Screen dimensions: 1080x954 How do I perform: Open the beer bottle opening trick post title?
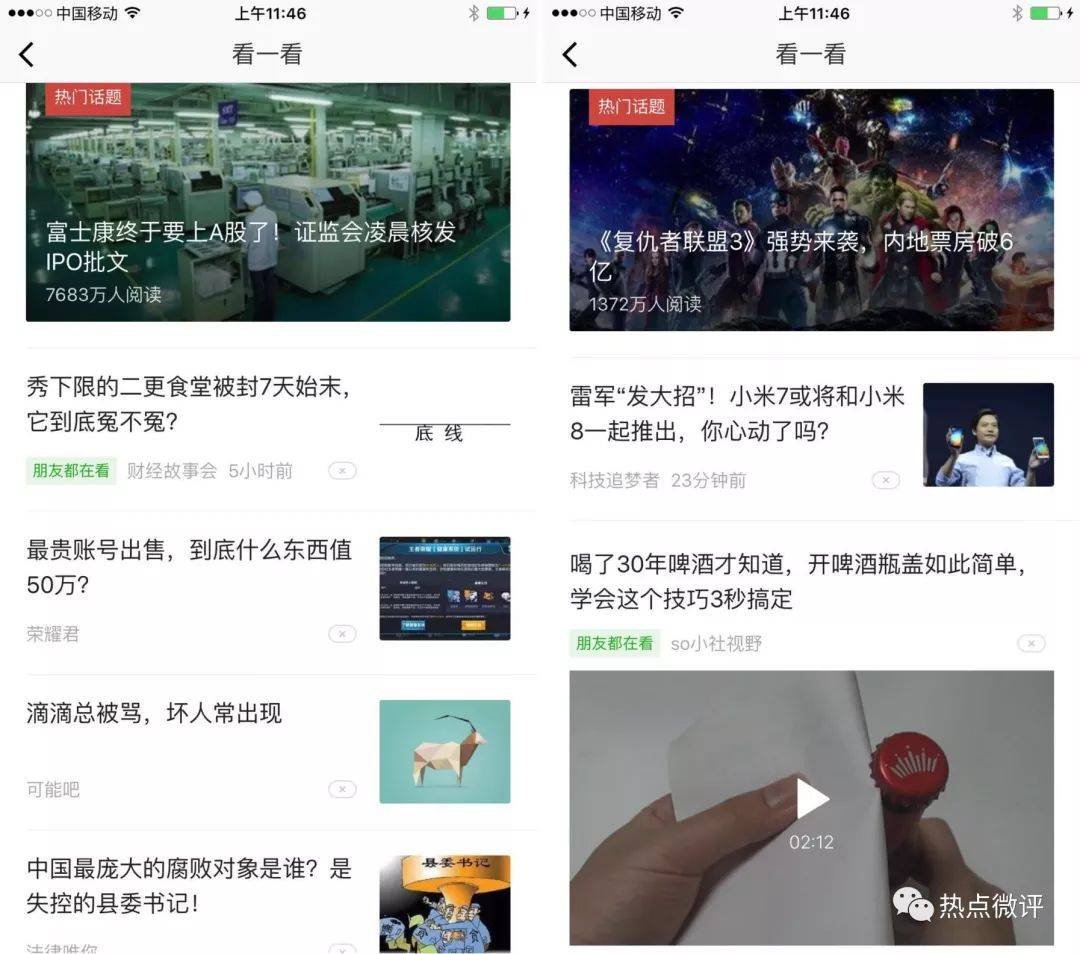point(798,581)
